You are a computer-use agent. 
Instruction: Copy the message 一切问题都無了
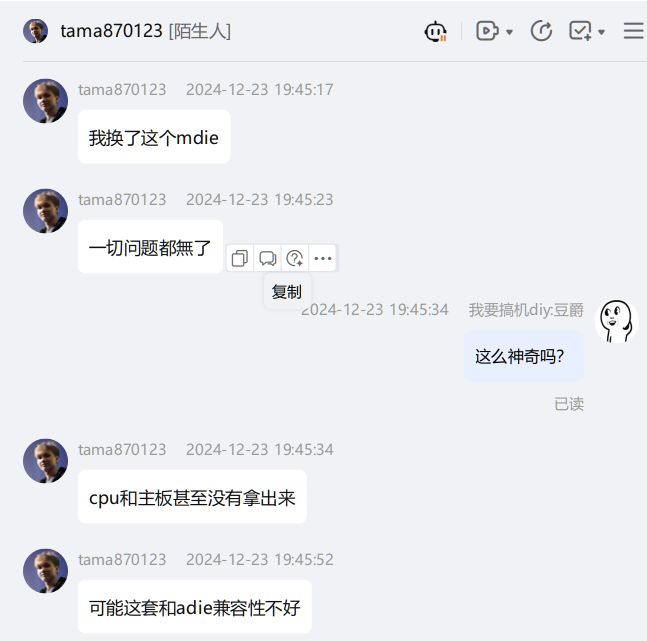tap(240, 258)
